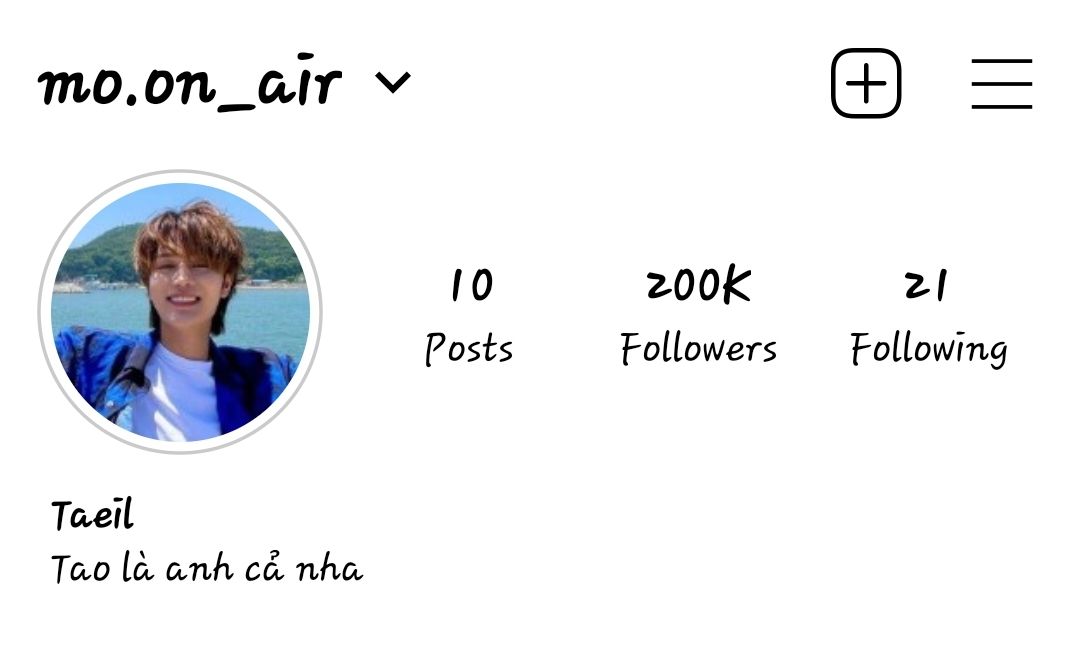Expand the mo.on_air account switcher

(392, 83)
